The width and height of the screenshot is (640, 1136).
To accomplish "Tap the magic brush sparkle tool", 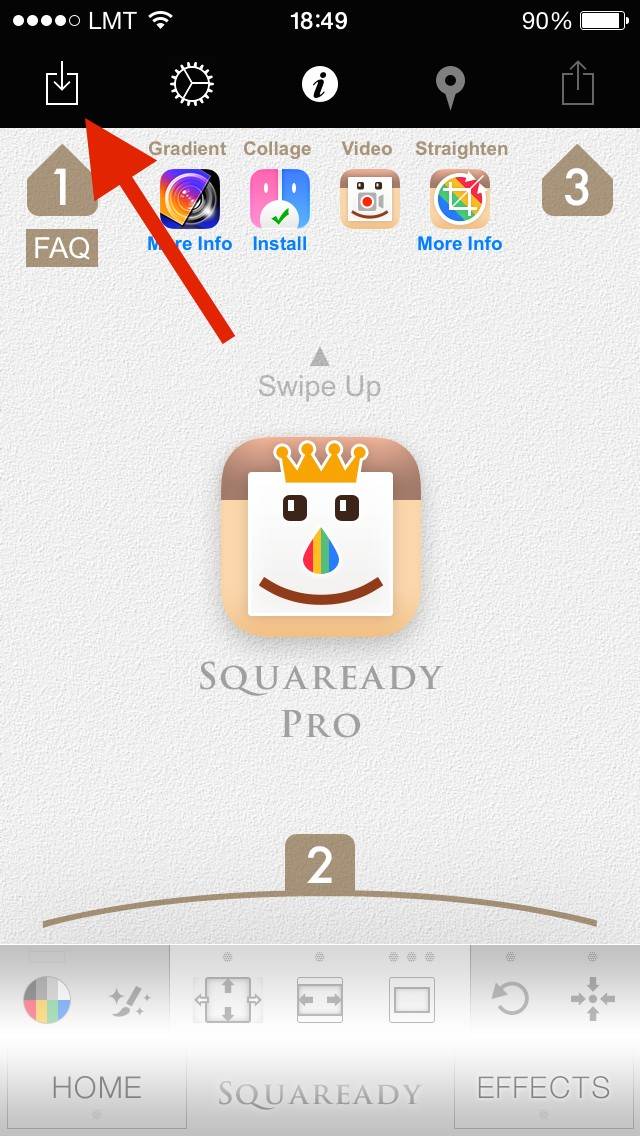I will point(130,1000).
